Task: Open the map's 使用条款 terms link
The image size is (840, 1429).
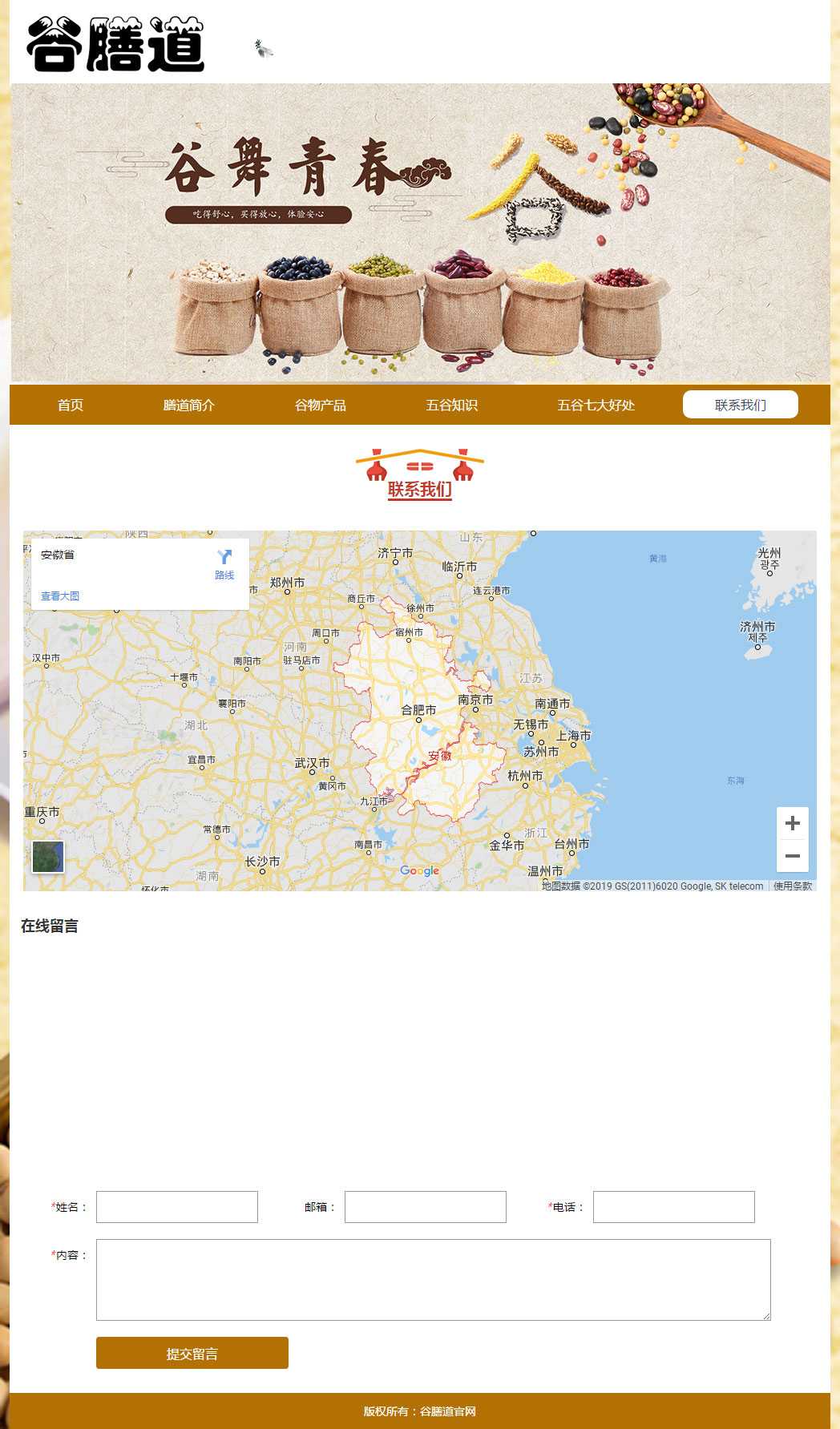Action: (x=792, y=886)
